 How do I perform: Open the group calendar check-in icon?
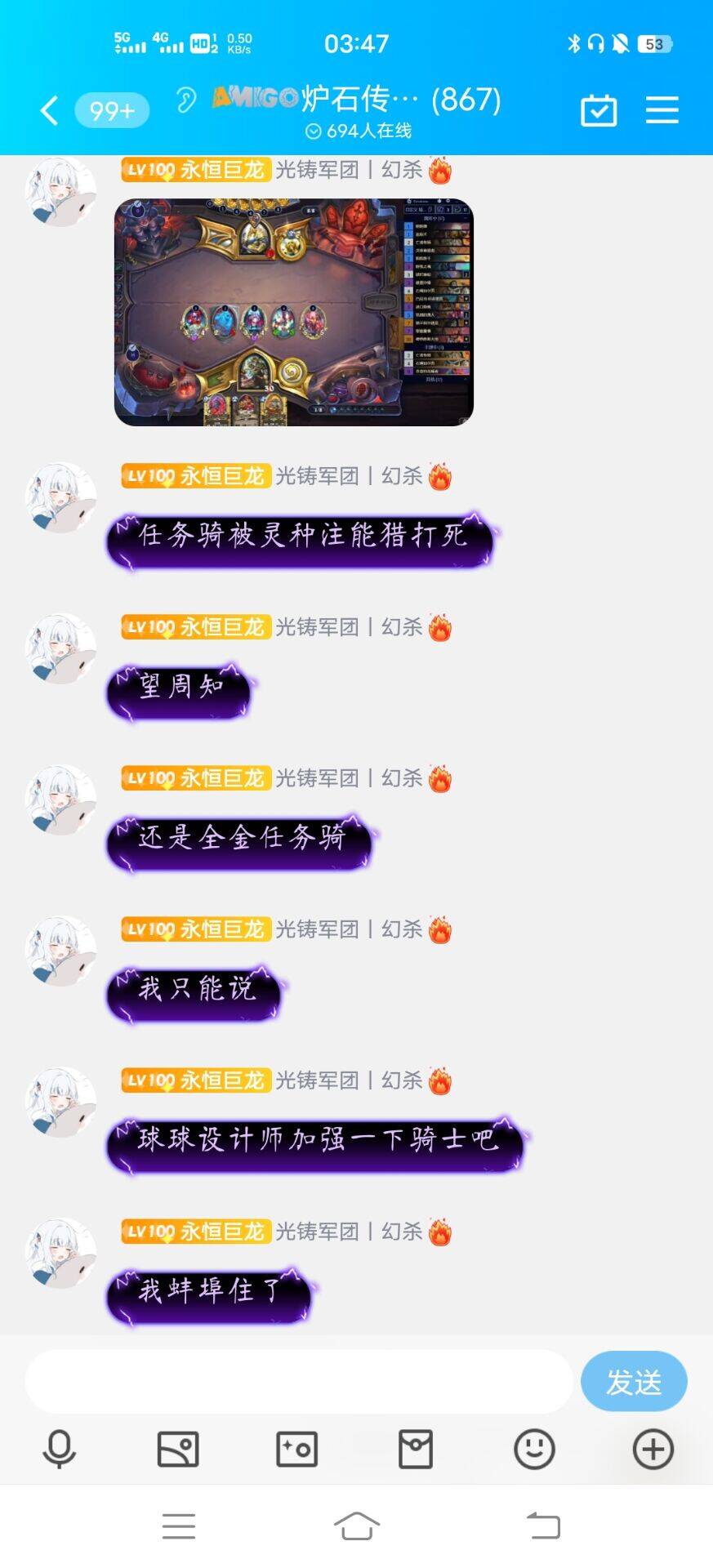click(x=598, y=110)
